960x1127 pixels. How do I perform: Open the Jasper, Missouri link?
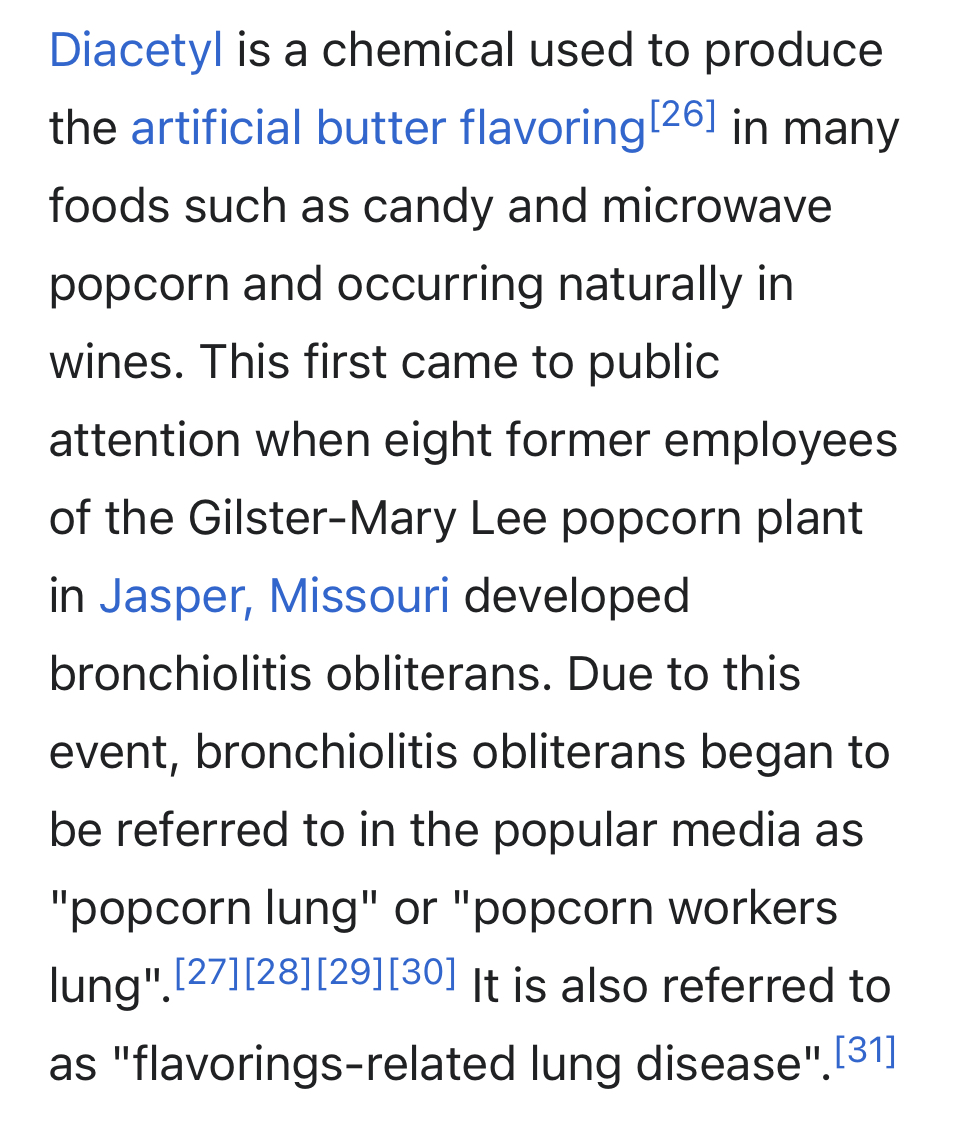274,596
